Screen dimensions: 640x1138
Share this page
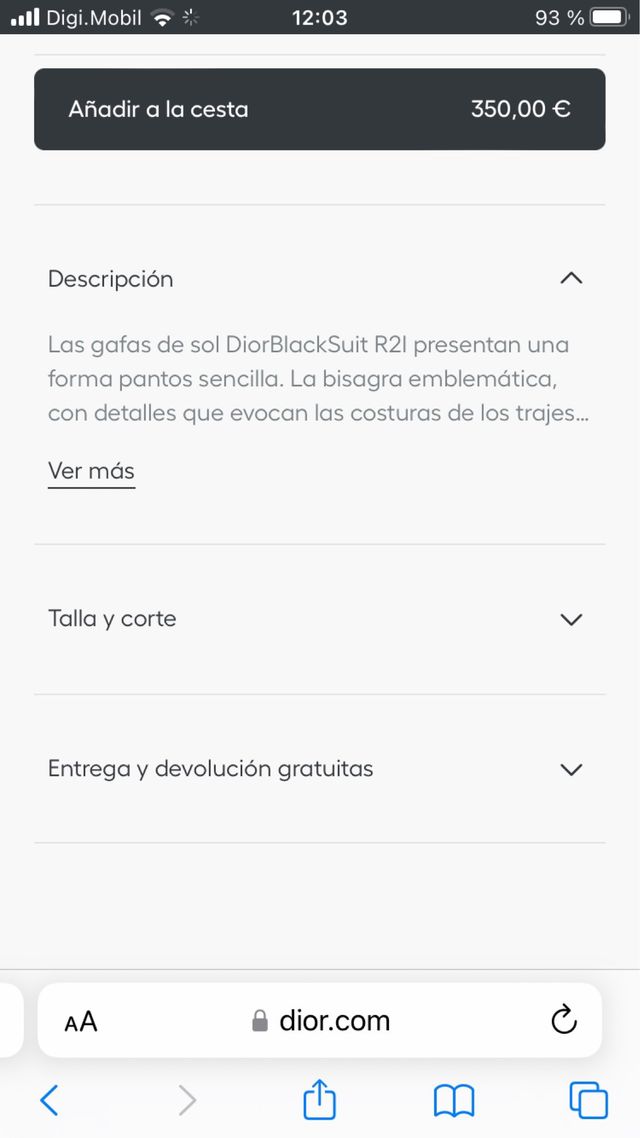click(319, 1101)
